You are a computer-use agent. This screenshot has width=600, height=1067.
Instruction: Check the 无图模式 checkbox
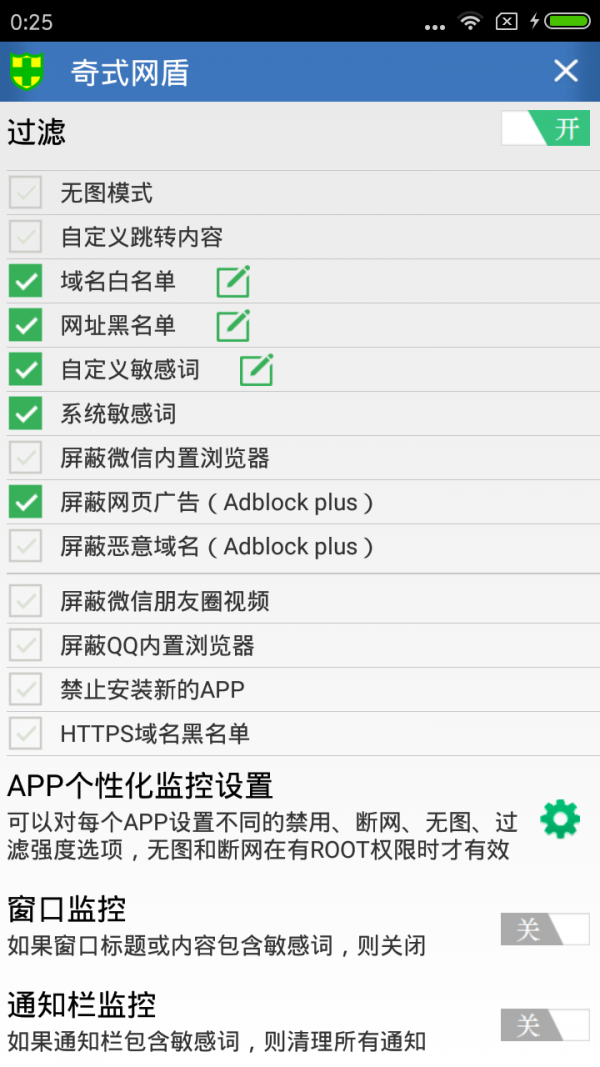click(x=26, y=193)
